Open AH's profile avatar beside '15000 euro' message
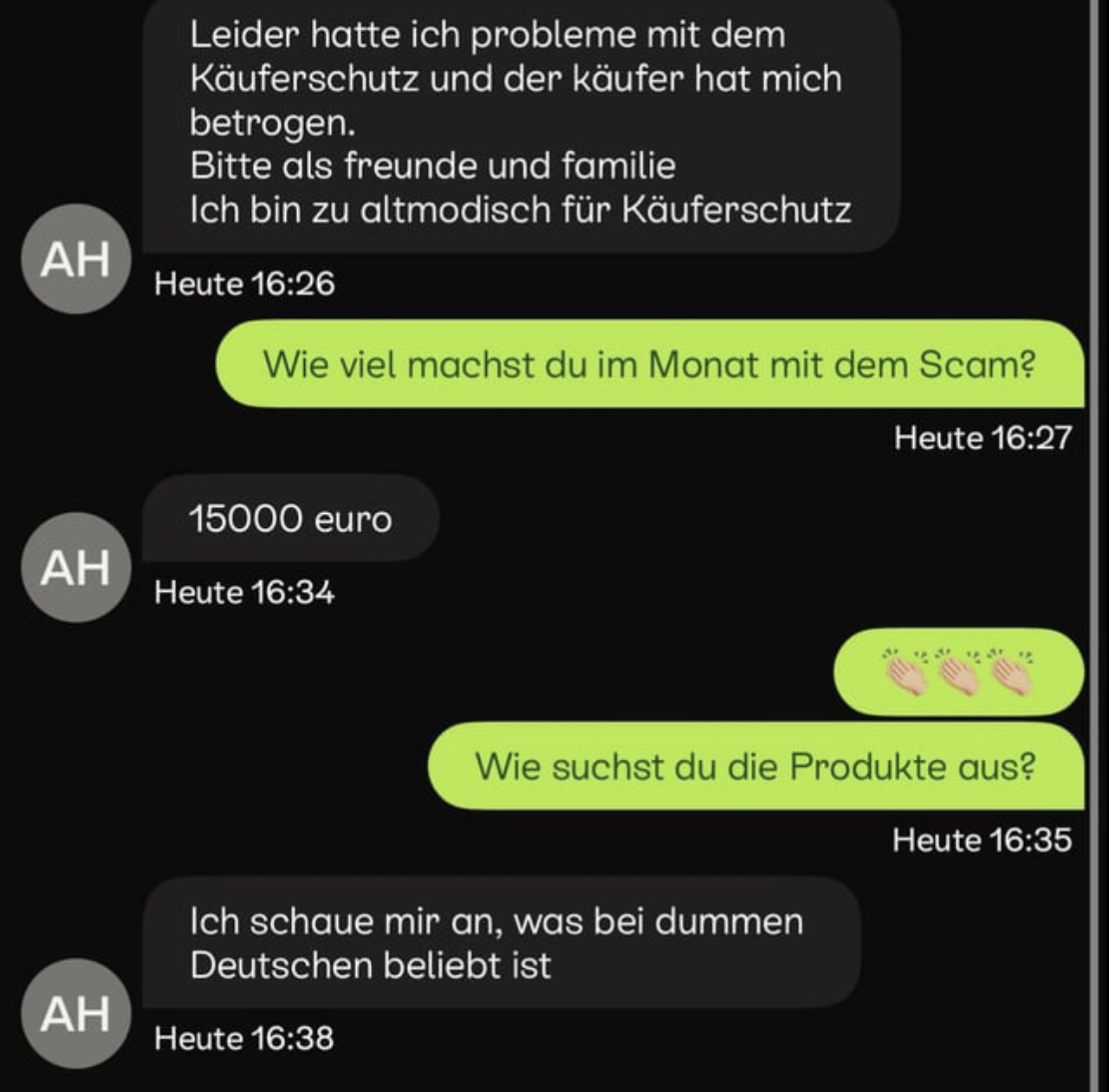The width and height of the screenshot is (1109, 1092). click(x=76, y=568)
